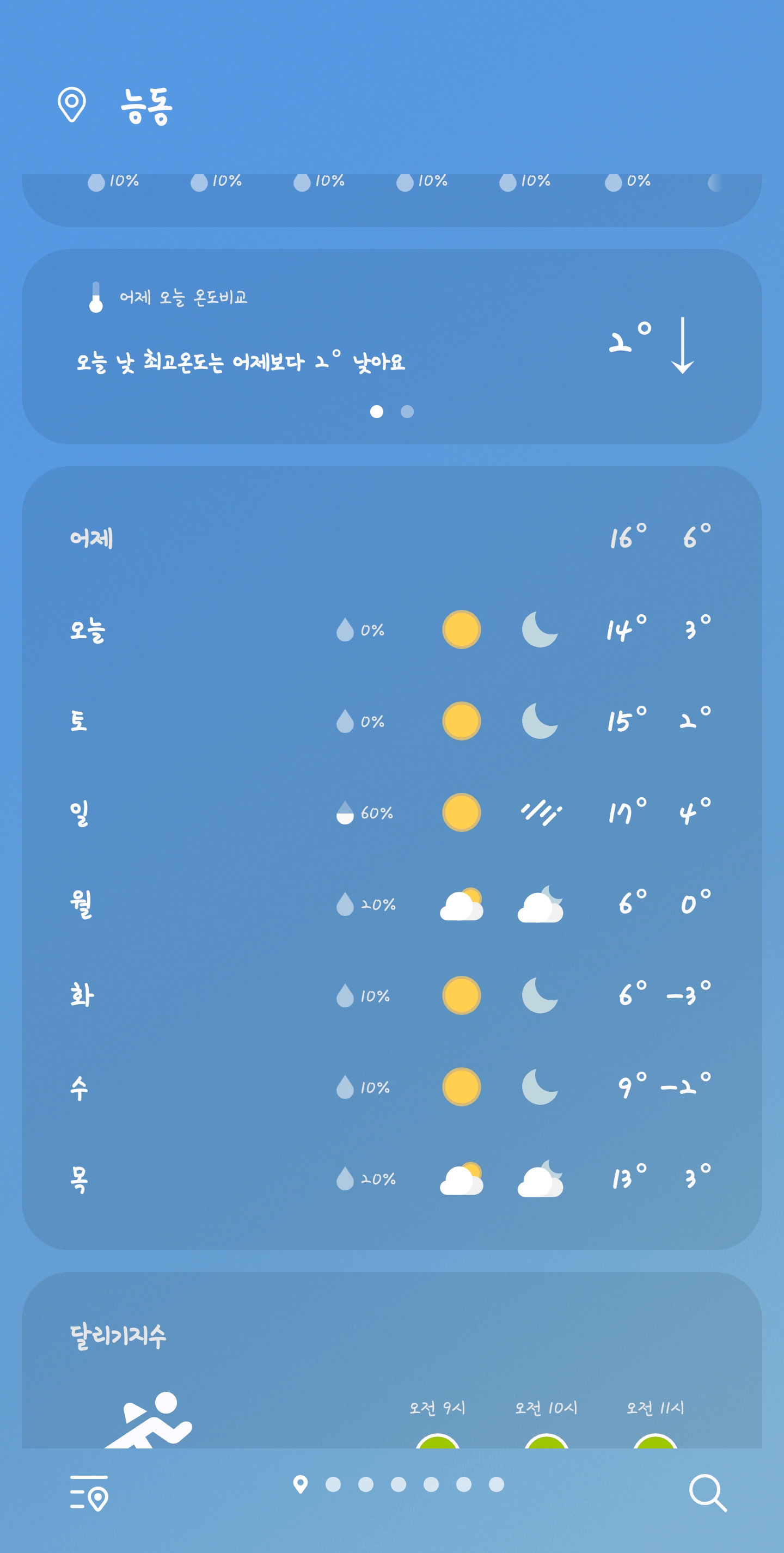Image resolution: width=784 pixels, height=1553 pixels.
Task: Open Tuesday (화) forecast row
Action: click(391, 995)
